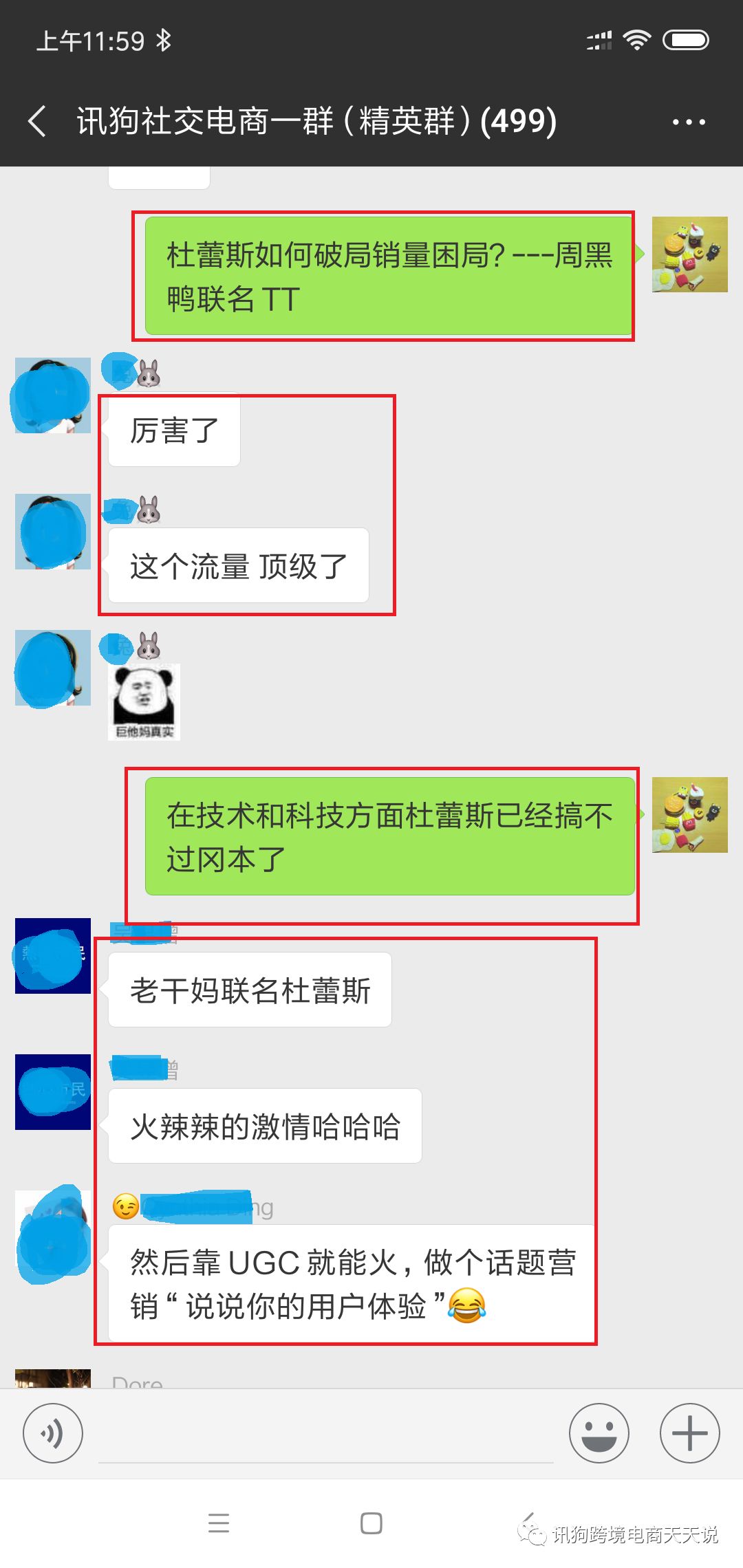The height and width of the screenshot is (1568, 743).
Task: Open the plus attachments menu
Action: [689, 1433]
